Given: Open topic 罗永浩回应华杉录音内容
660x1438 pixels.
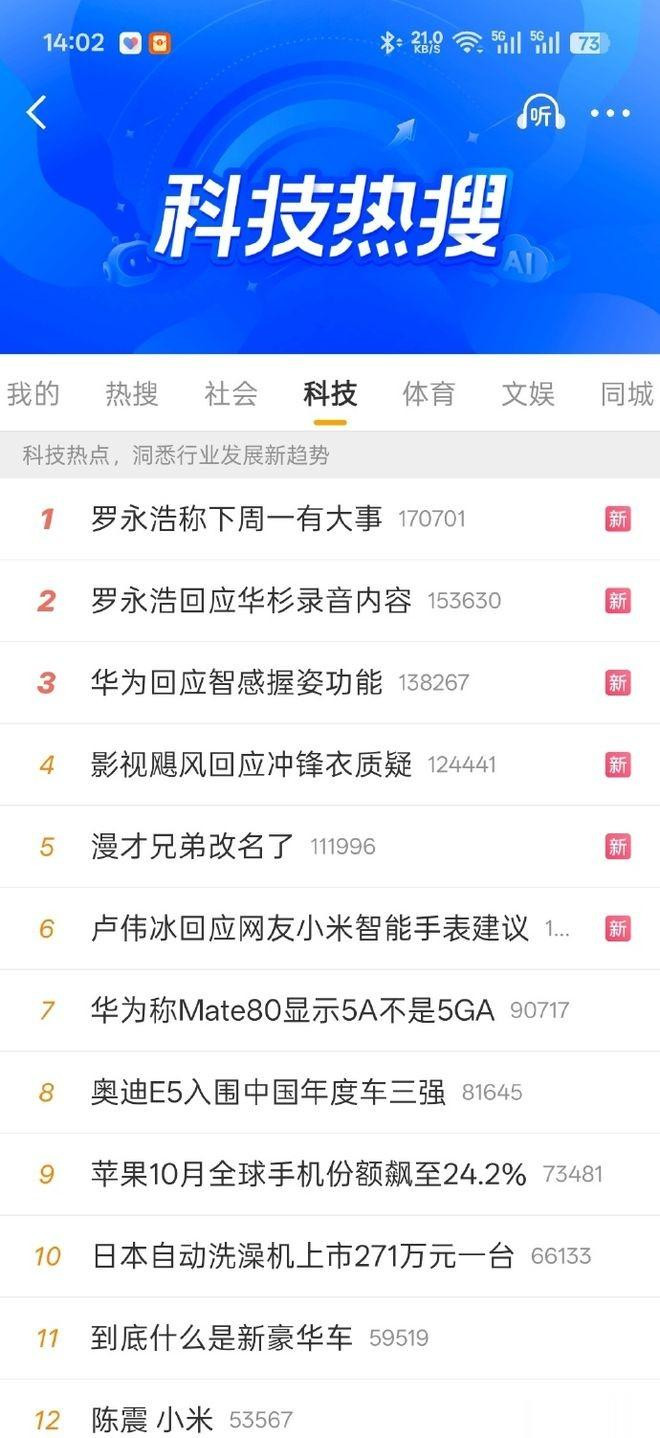Looking at the screenshot, I should coord(251,601).
